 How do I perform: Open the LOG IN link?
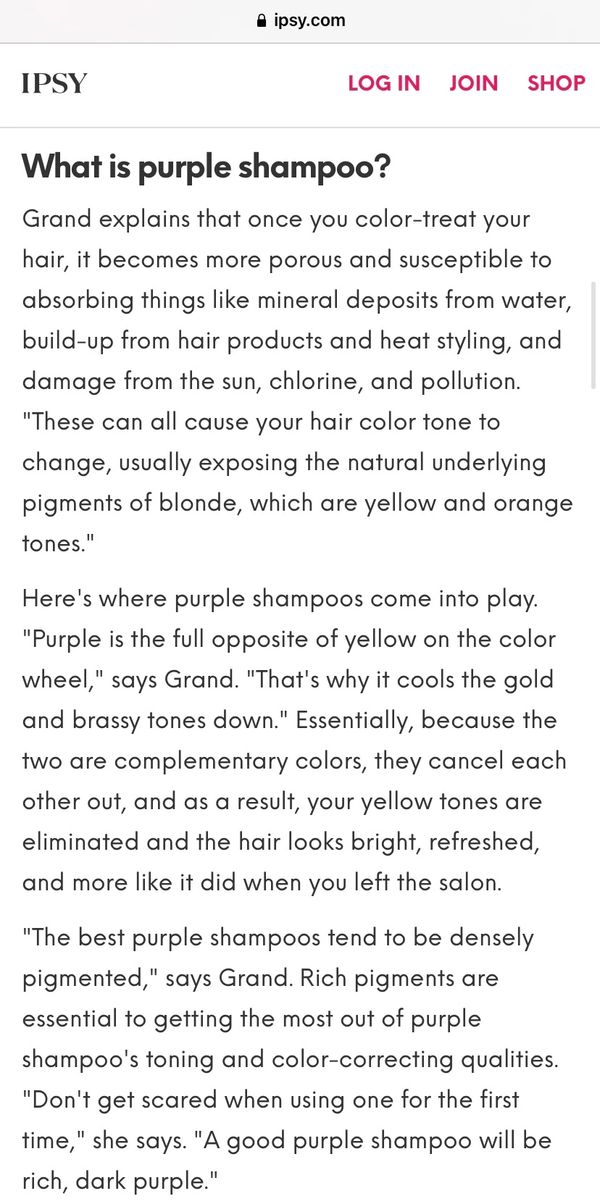click(x=383, y=83)
